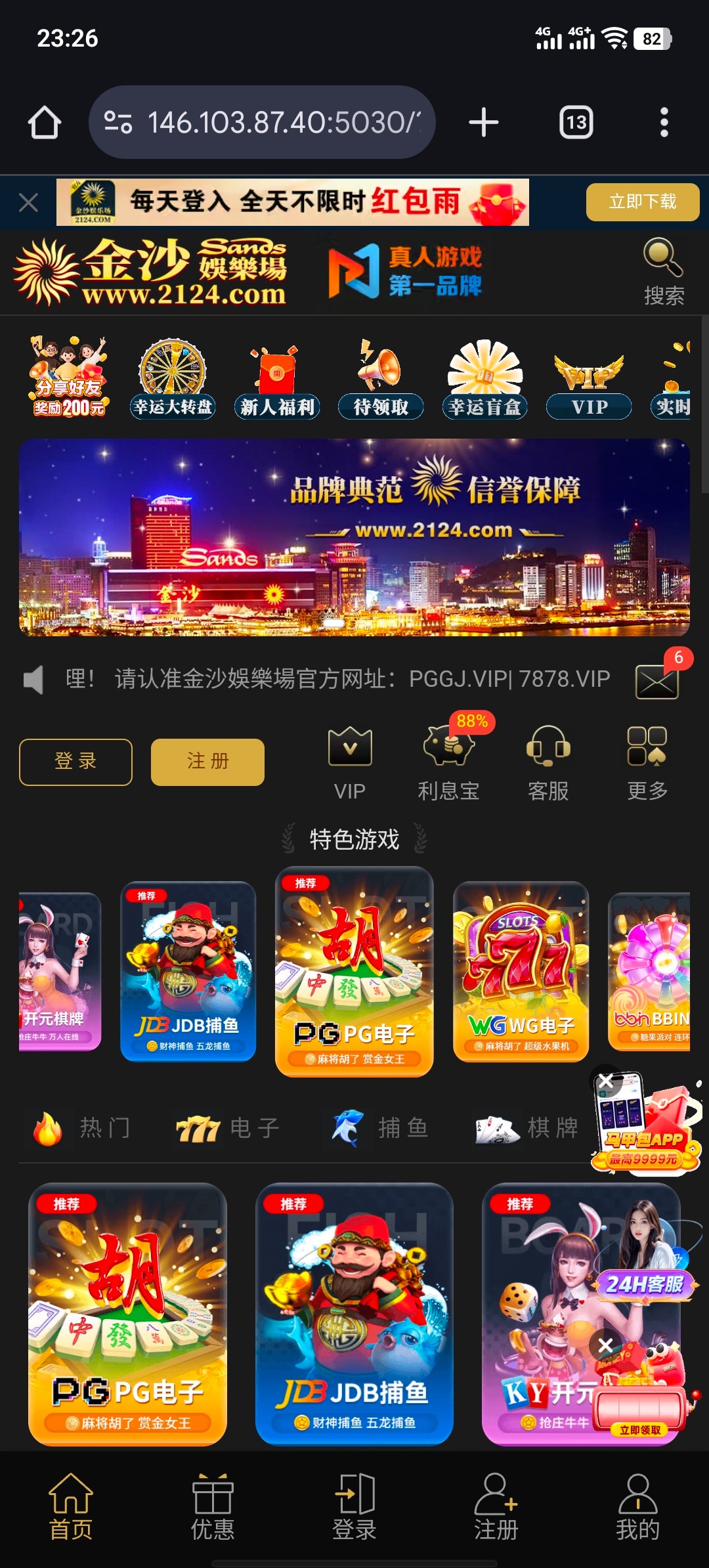Screen dimensions: 709x1568
Task: Tap the 登录 outlined button
Action: pos(75,762)
